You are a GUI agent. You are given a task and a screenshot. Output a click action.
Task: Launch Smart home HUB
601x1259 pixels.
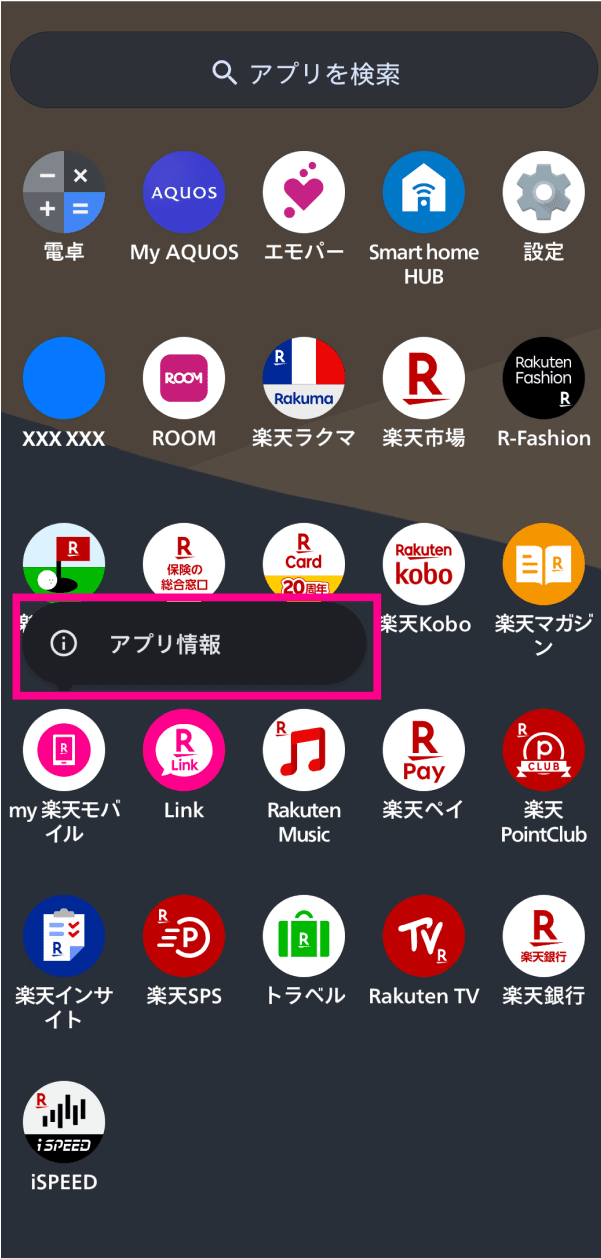point(424,192)
